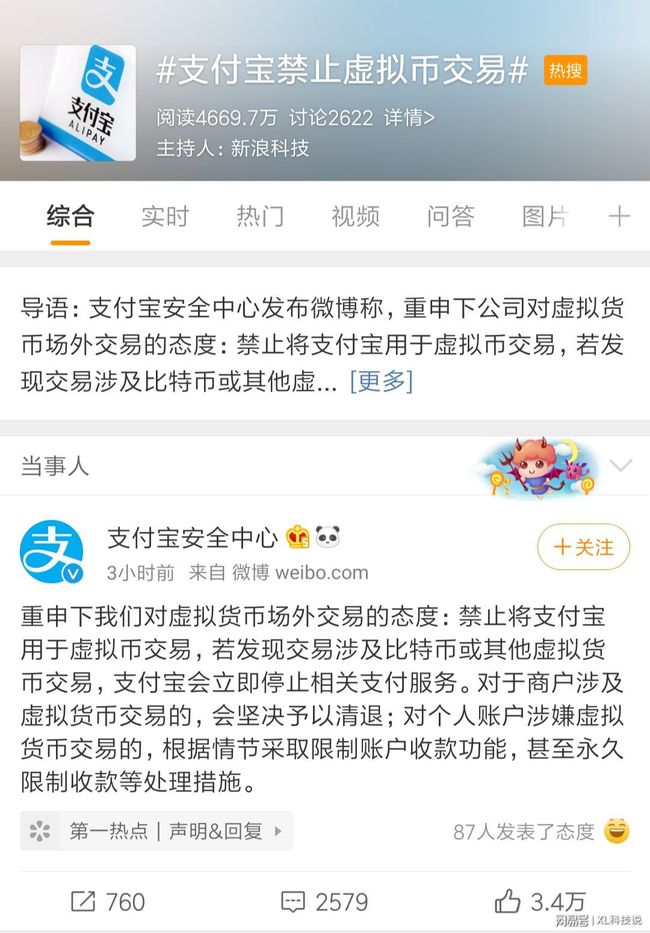Switch to the 热门 tab
The height and width of the screenshot is (933, 650).
(260, 216)
